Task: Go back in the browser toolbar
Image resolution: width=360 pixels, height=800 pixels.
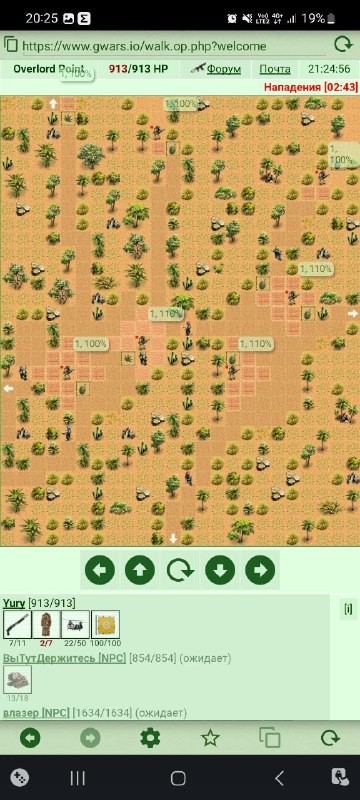Action: [30, 738]
